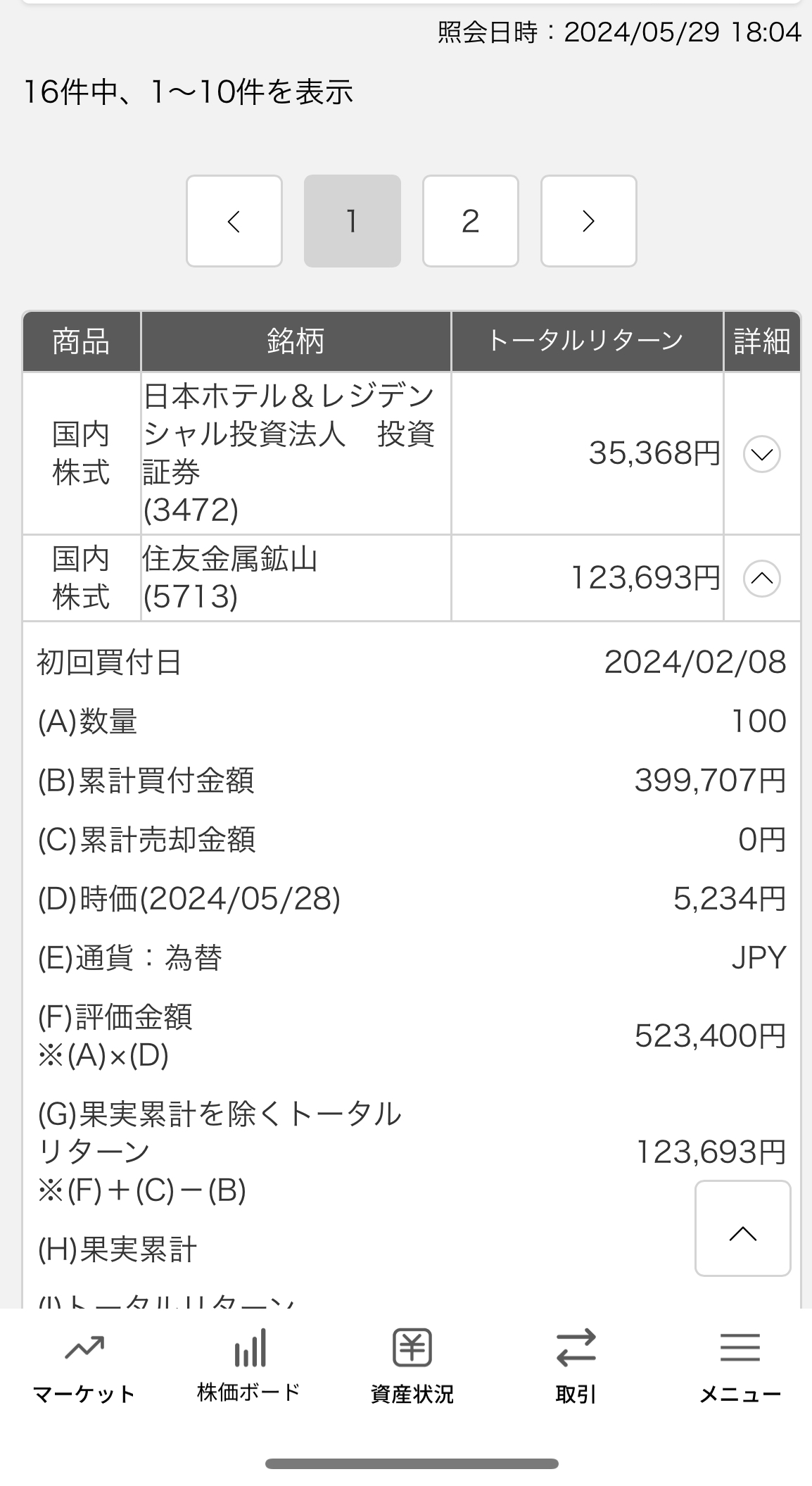Collapse details for 住友金属鉱山
Image resolution: width=812 pixels, height=1486 pixels.
[761, 579]
